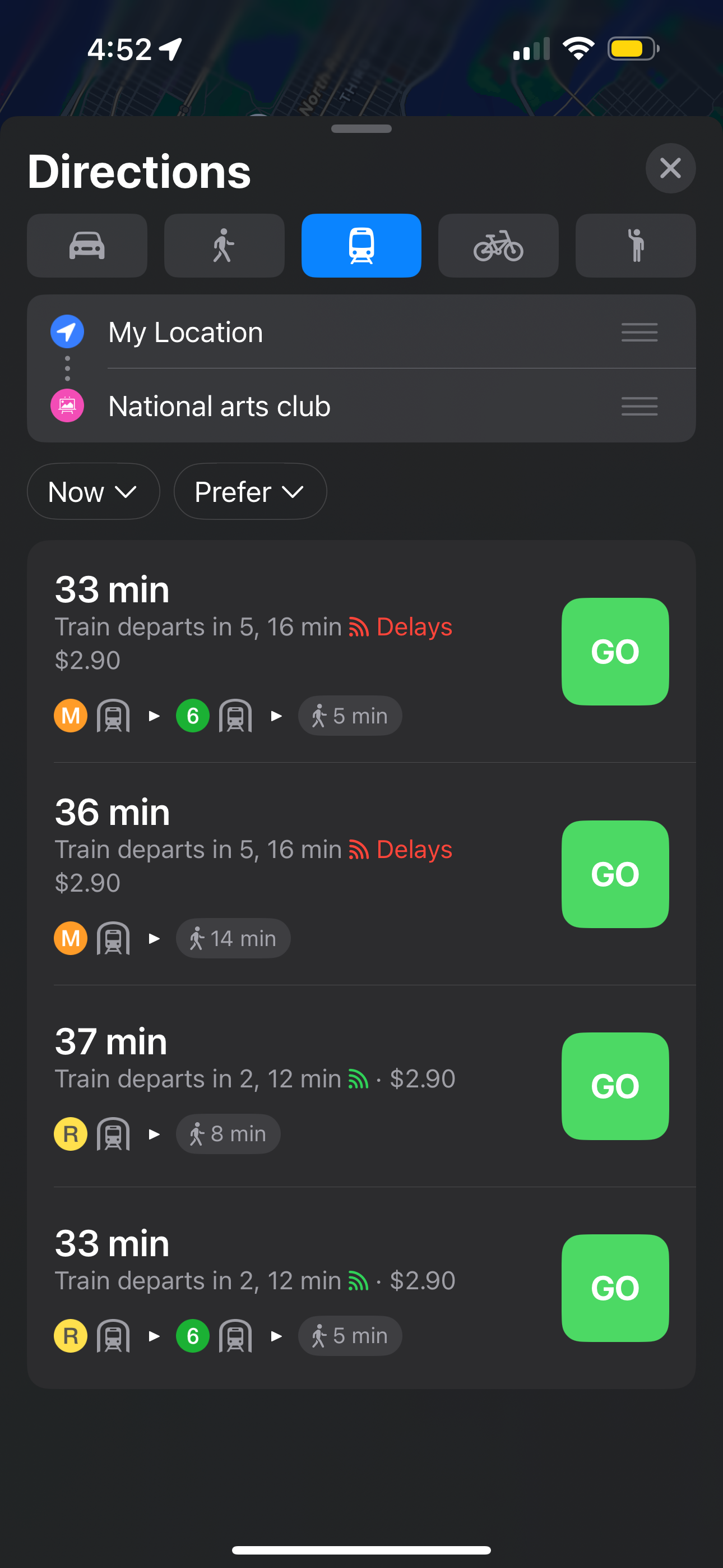This screenshot has width=723, height=1568.
Task: Start the 33 min M and 6 train route
Action: coord(615,651)
